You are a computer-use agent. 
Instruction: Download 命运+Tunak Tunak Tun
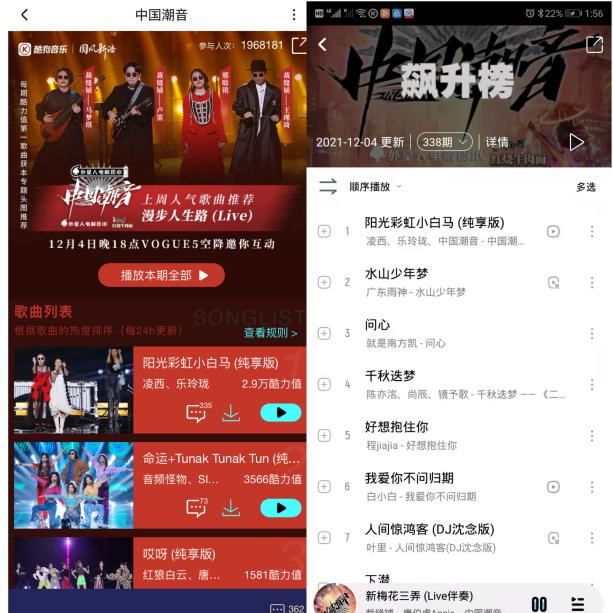click(x=231, y=508)
